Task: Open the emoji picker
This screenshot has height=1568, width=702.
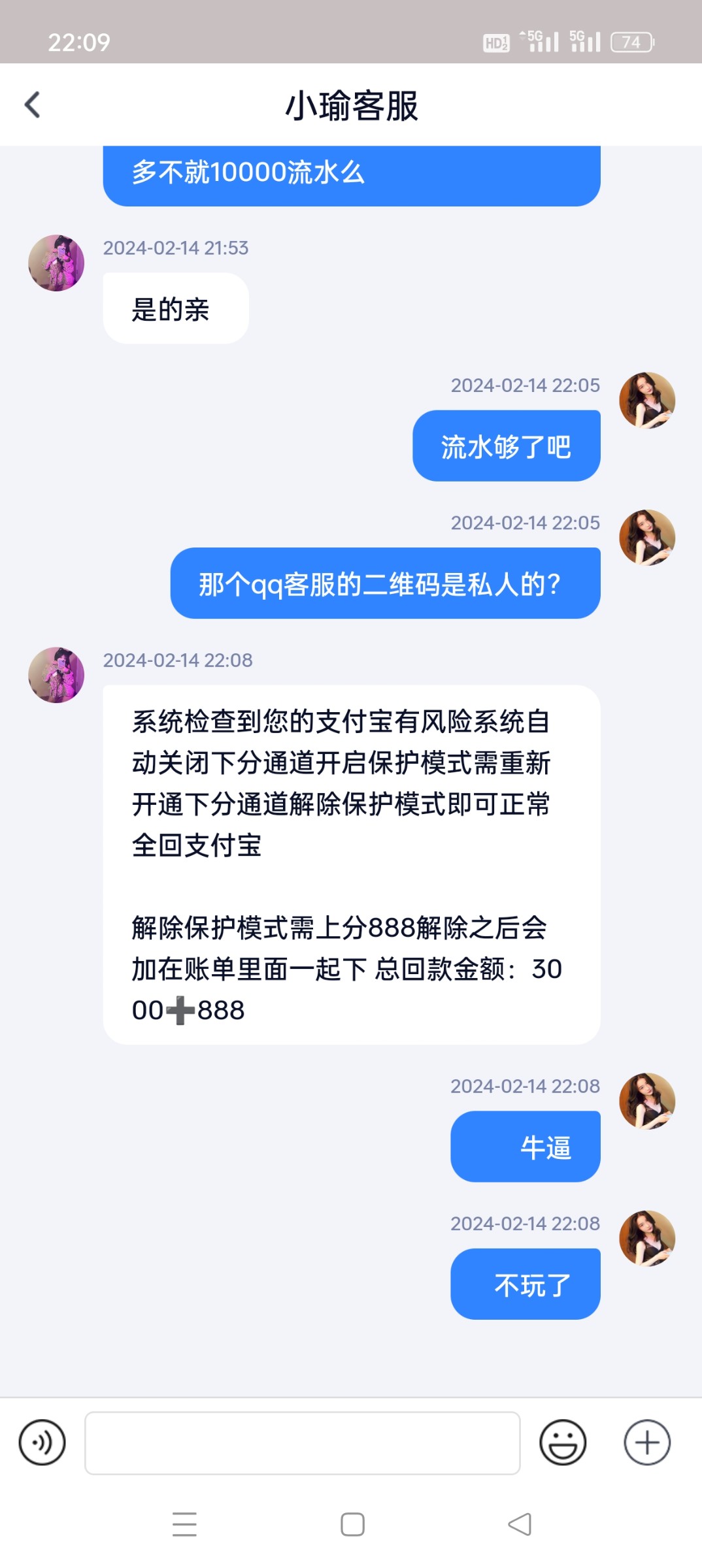Action: (x=562, y=1442)
